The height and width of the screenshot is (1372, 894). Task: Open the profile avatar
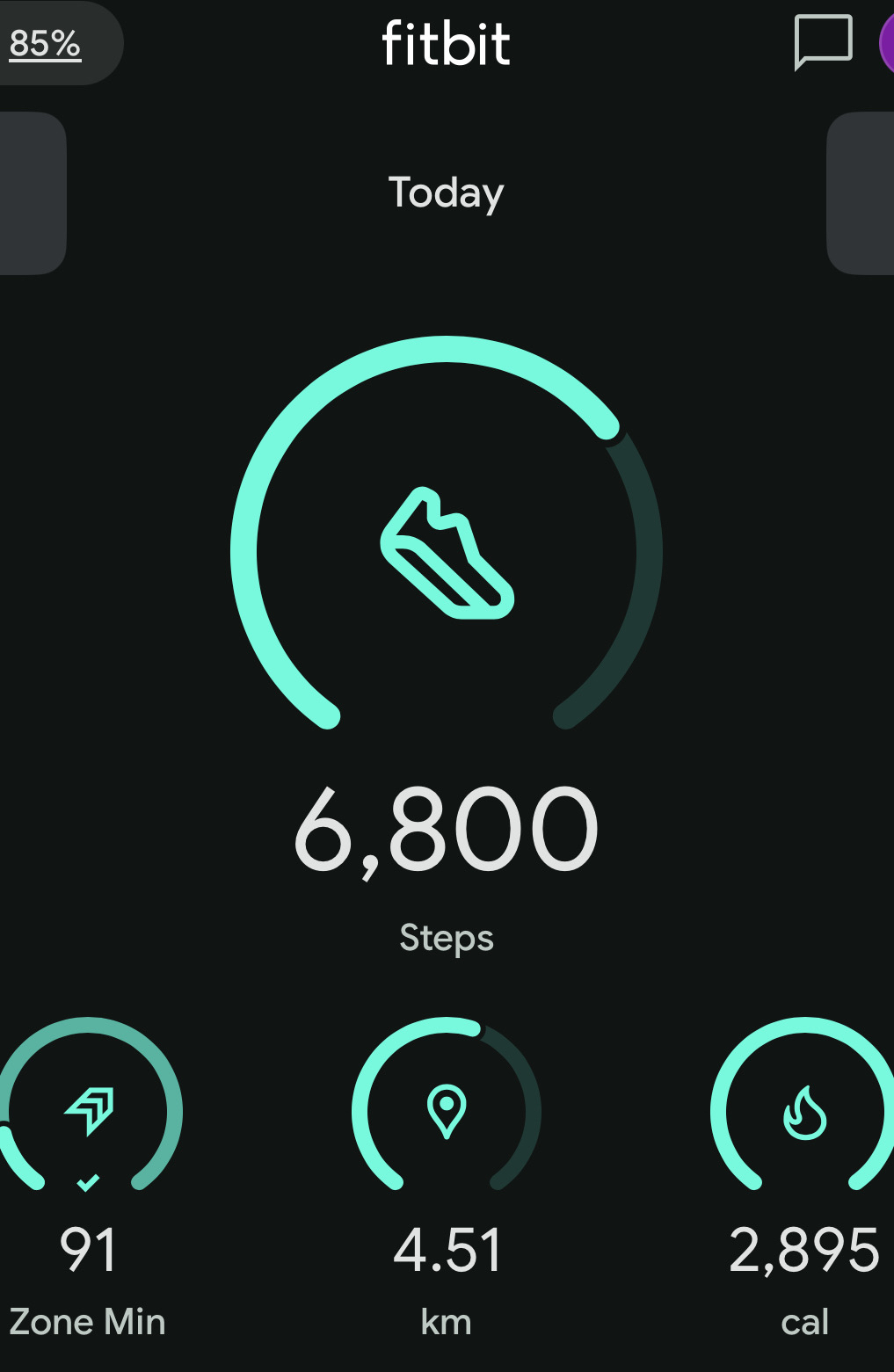pos(886,43)
